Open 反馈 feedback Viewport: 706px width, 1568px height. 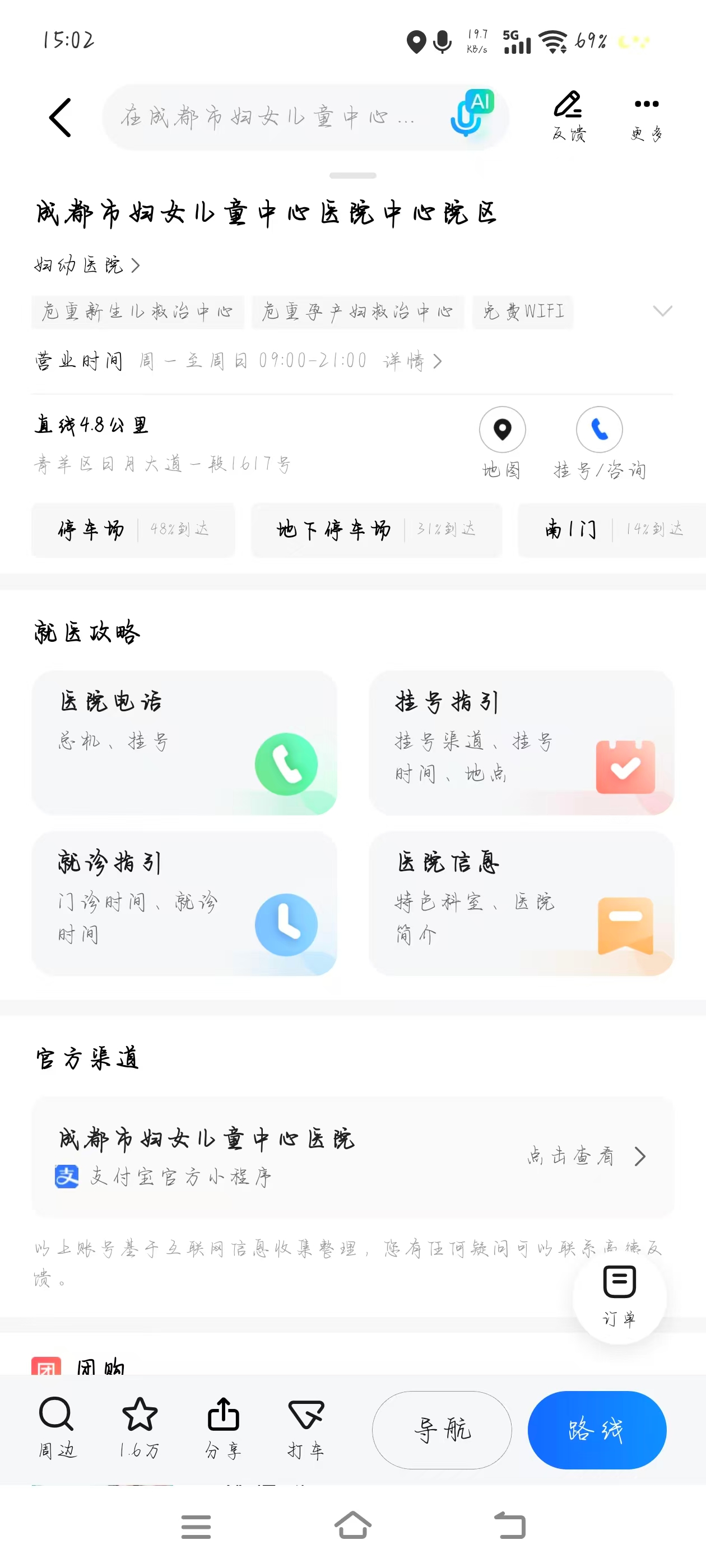click(568, 116)
